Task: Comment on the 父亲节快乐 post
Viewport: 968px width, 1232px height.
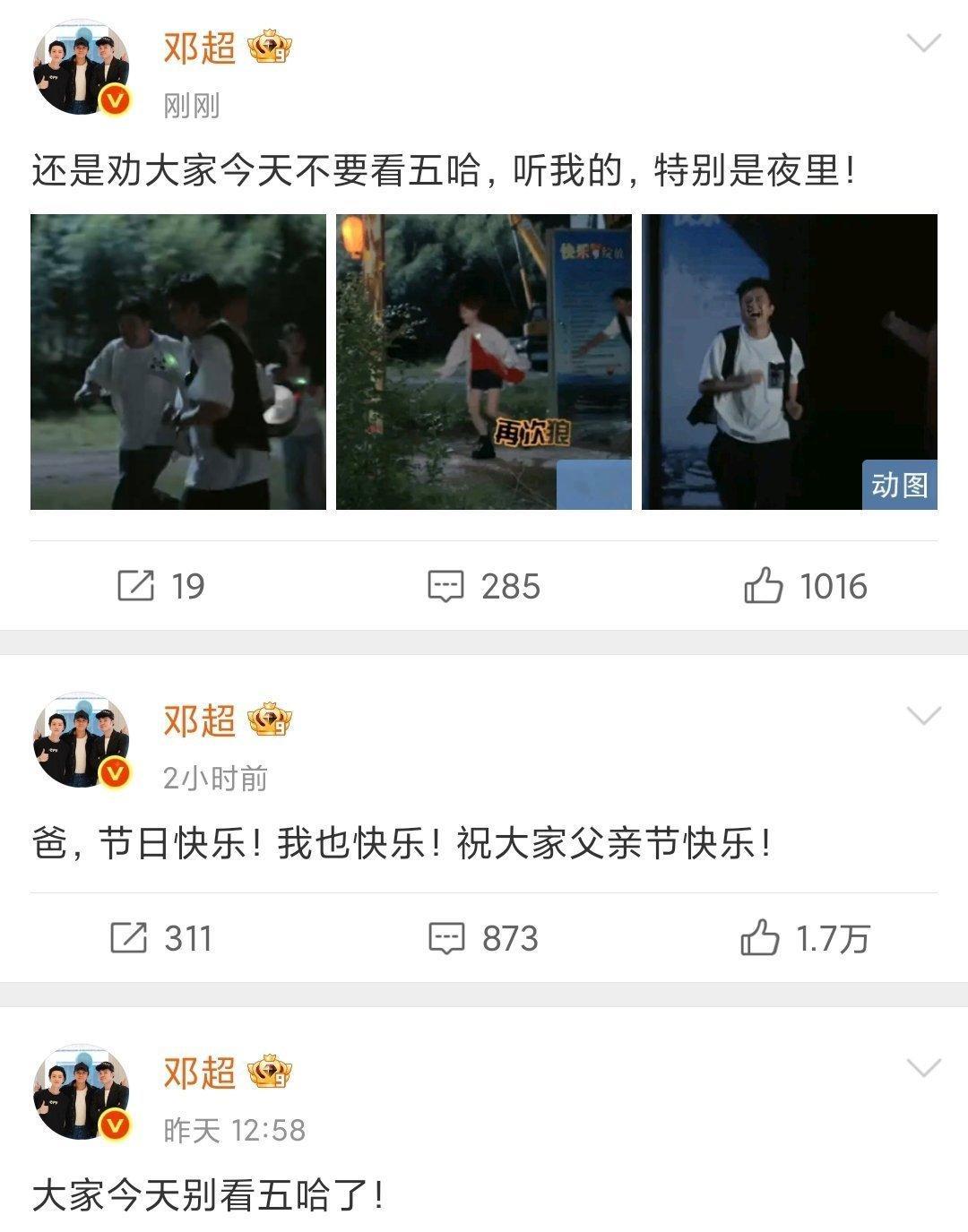Action: 484,938
